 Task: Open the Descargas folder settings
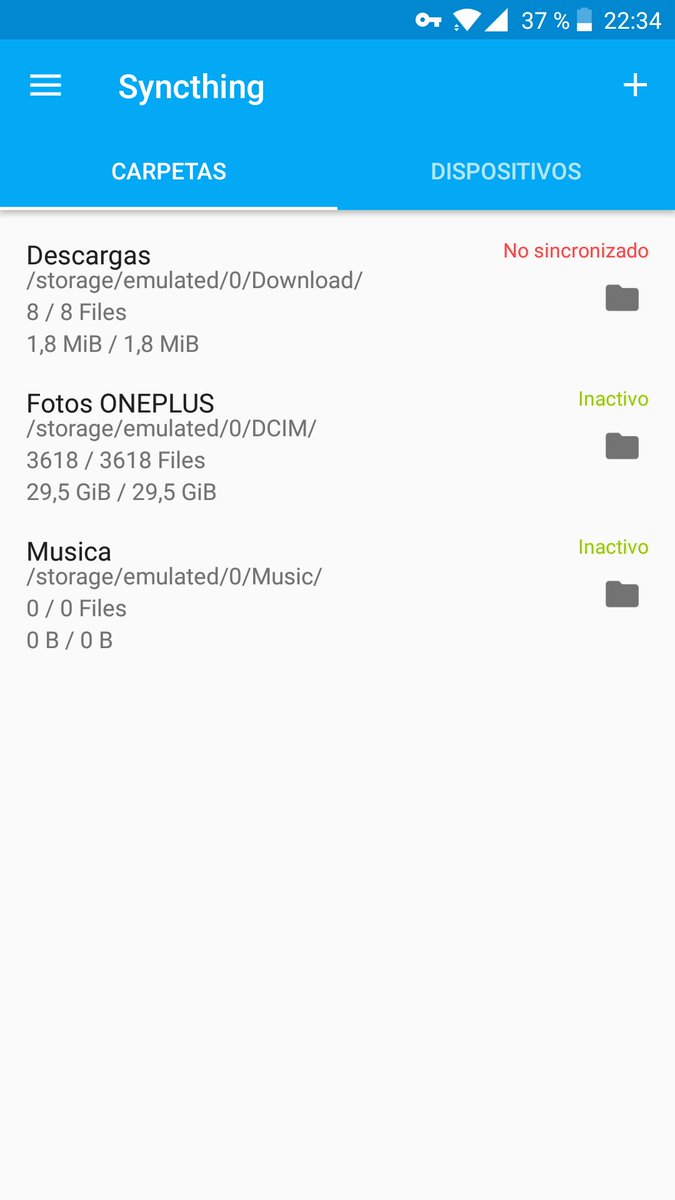[x=337, y=299]
